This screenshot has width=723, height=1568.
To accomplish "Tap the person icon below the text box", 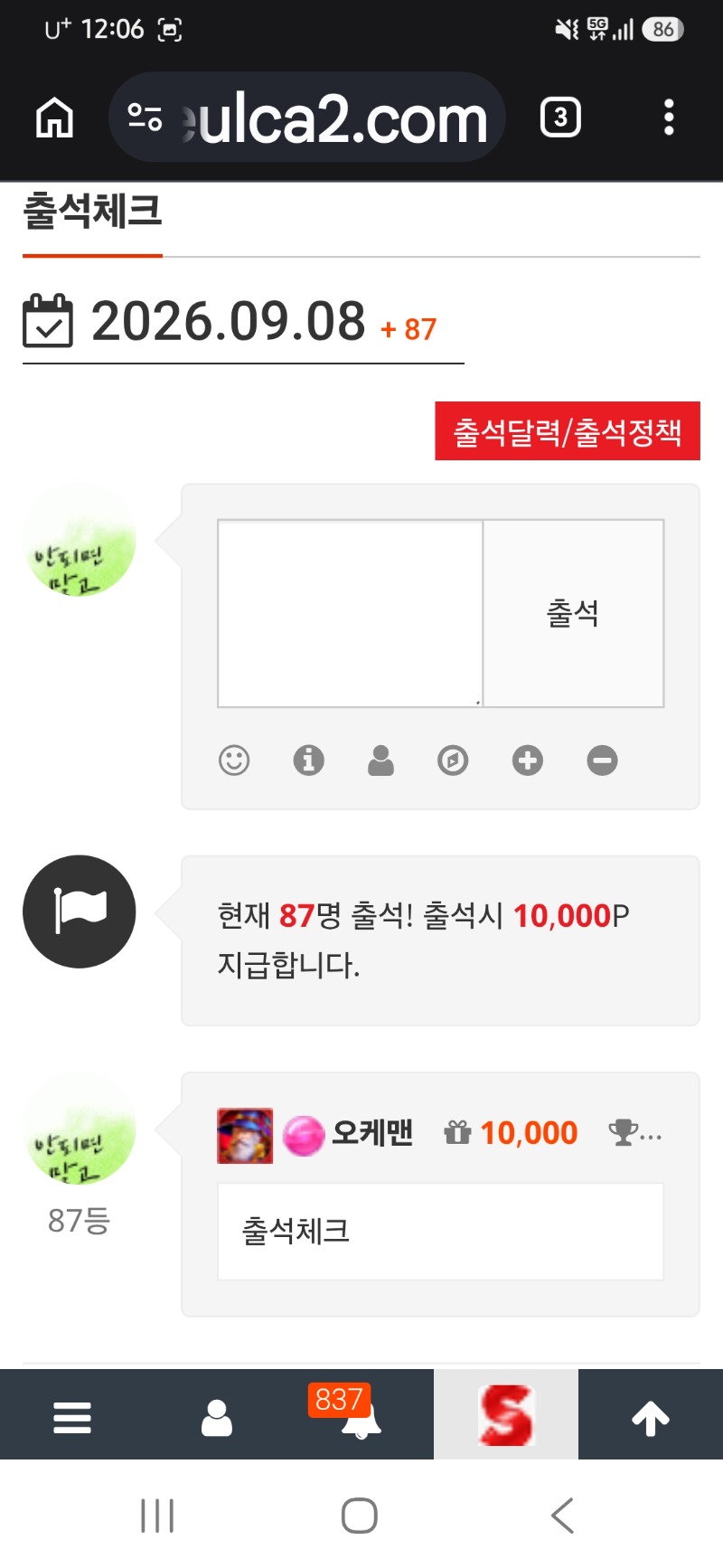I will tap(381, 760).
